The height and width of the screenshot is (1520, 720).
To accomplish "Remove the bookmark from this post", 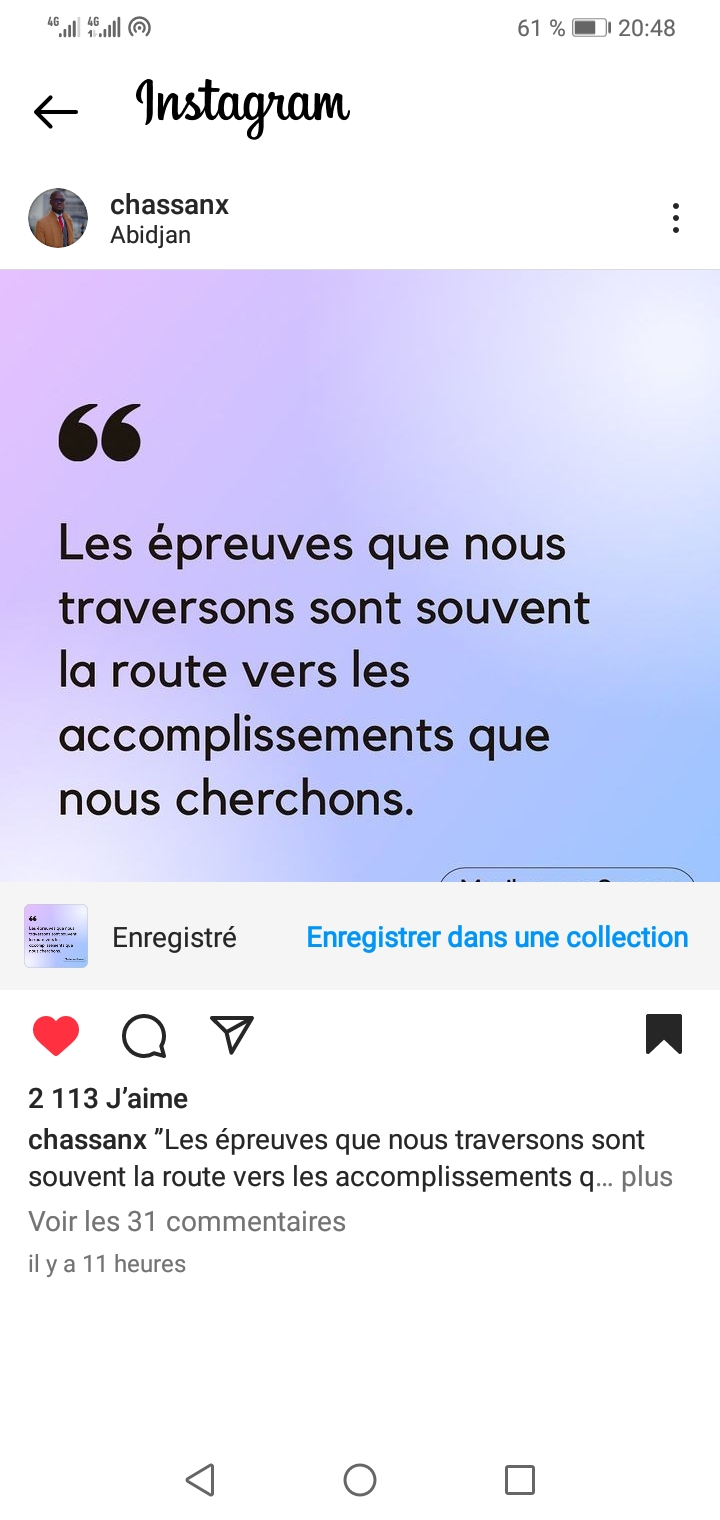I will (664, 1035).
